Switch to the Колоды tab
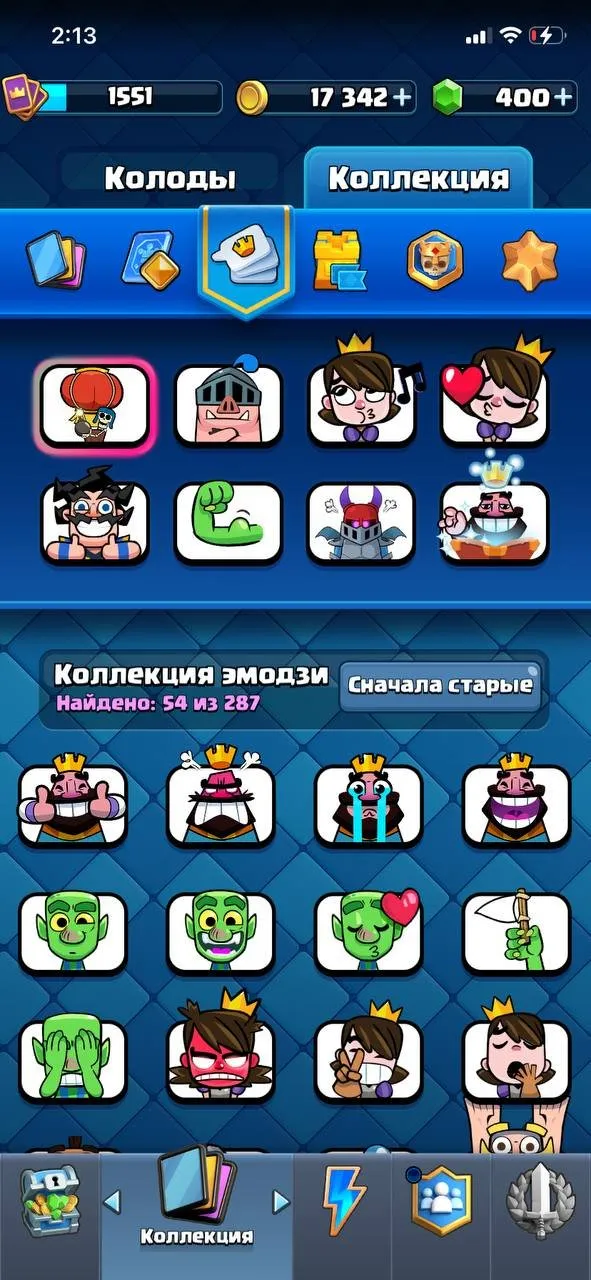The image size is (591, 1280). [170, 179]
